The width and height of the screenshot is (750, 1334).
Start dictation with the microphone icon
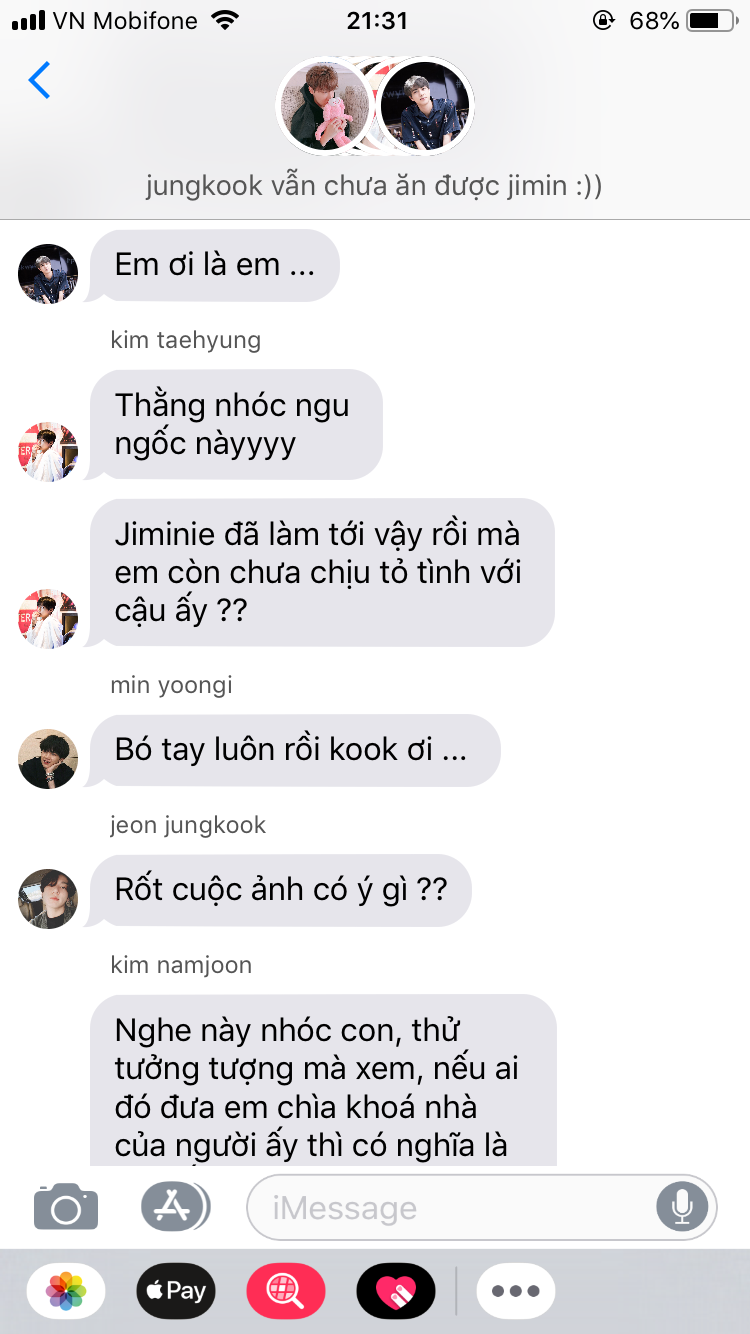pos(682,1208)
